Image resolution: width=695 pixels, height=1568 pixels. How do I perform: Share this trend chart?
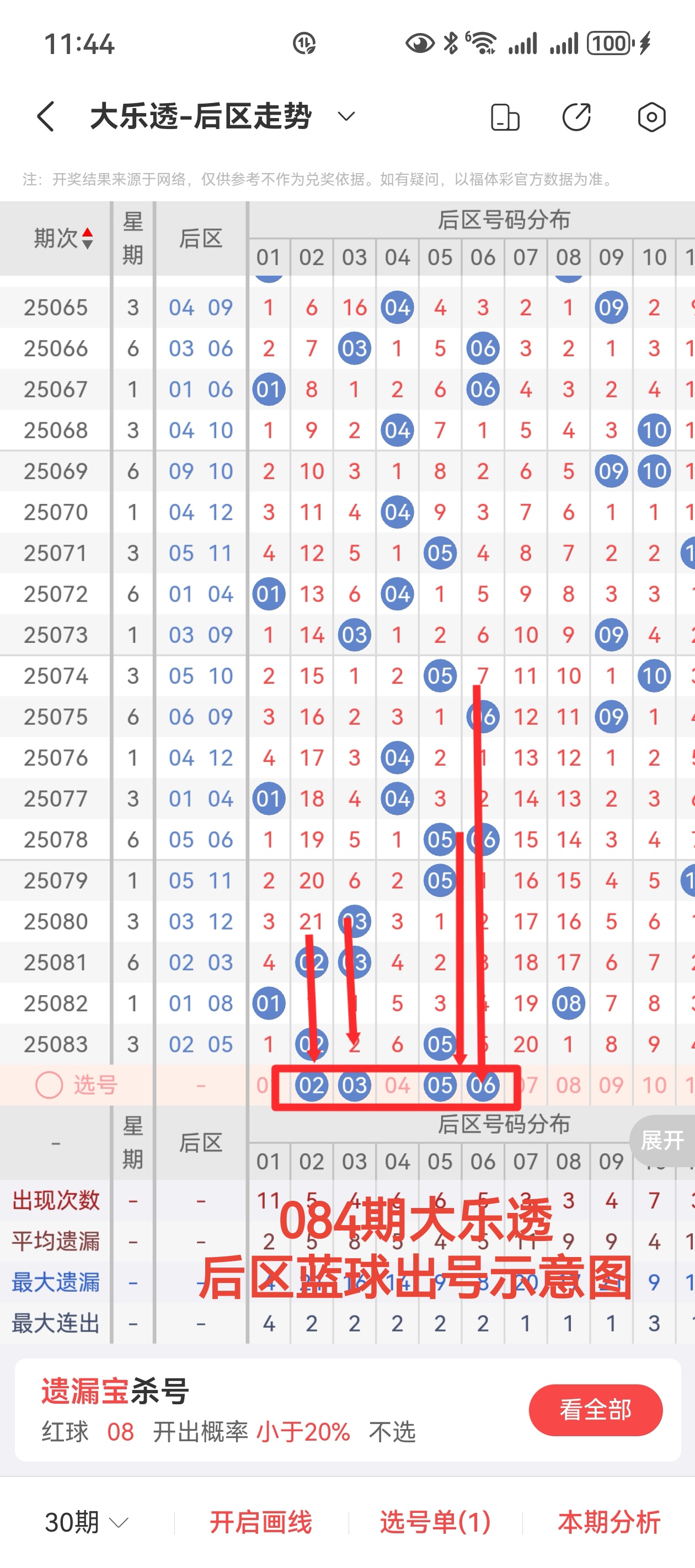coord(576,117)
